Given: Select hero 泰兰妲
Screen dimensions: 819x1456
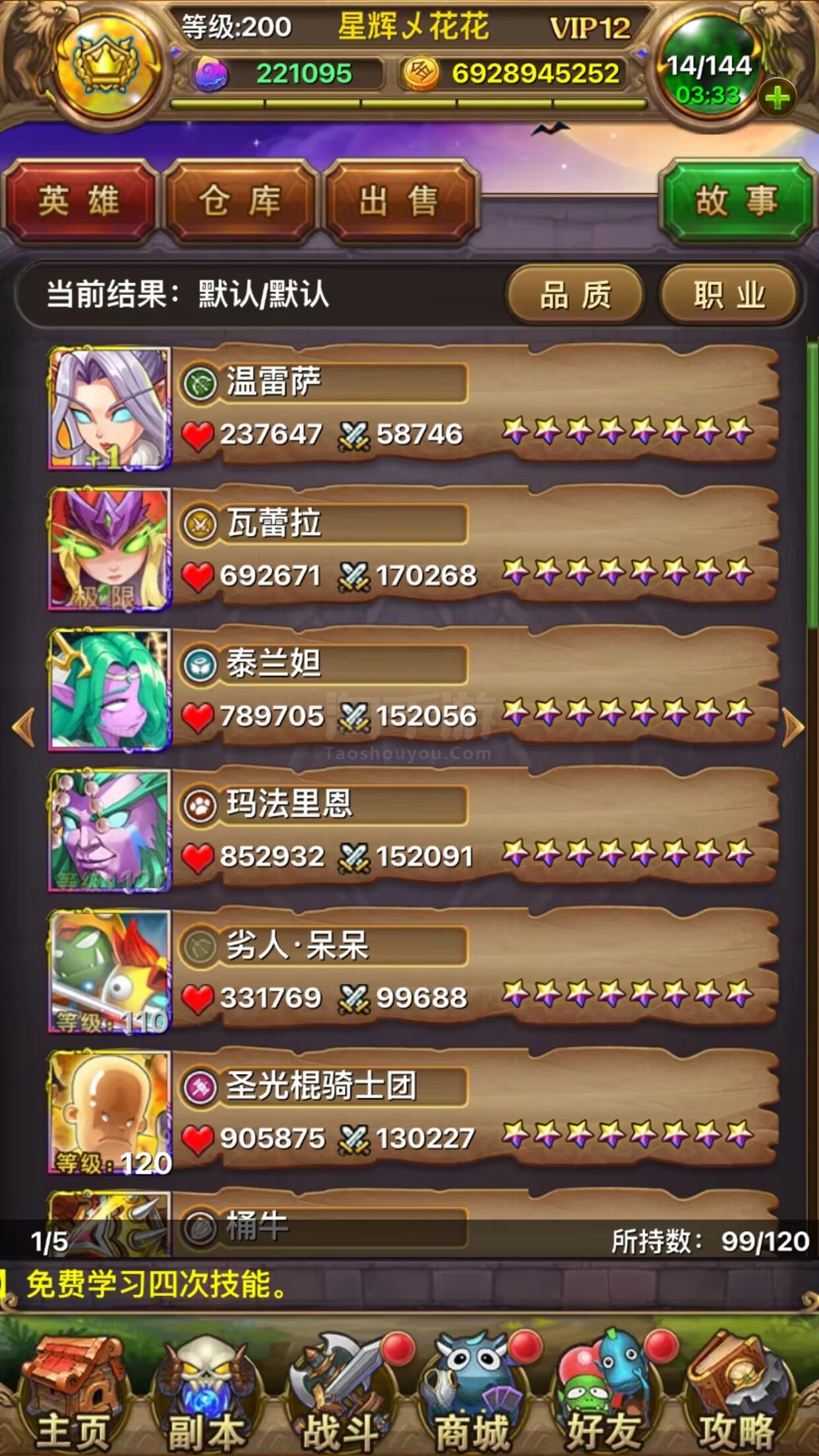Looking at the screenshot, I should point(413,690).
